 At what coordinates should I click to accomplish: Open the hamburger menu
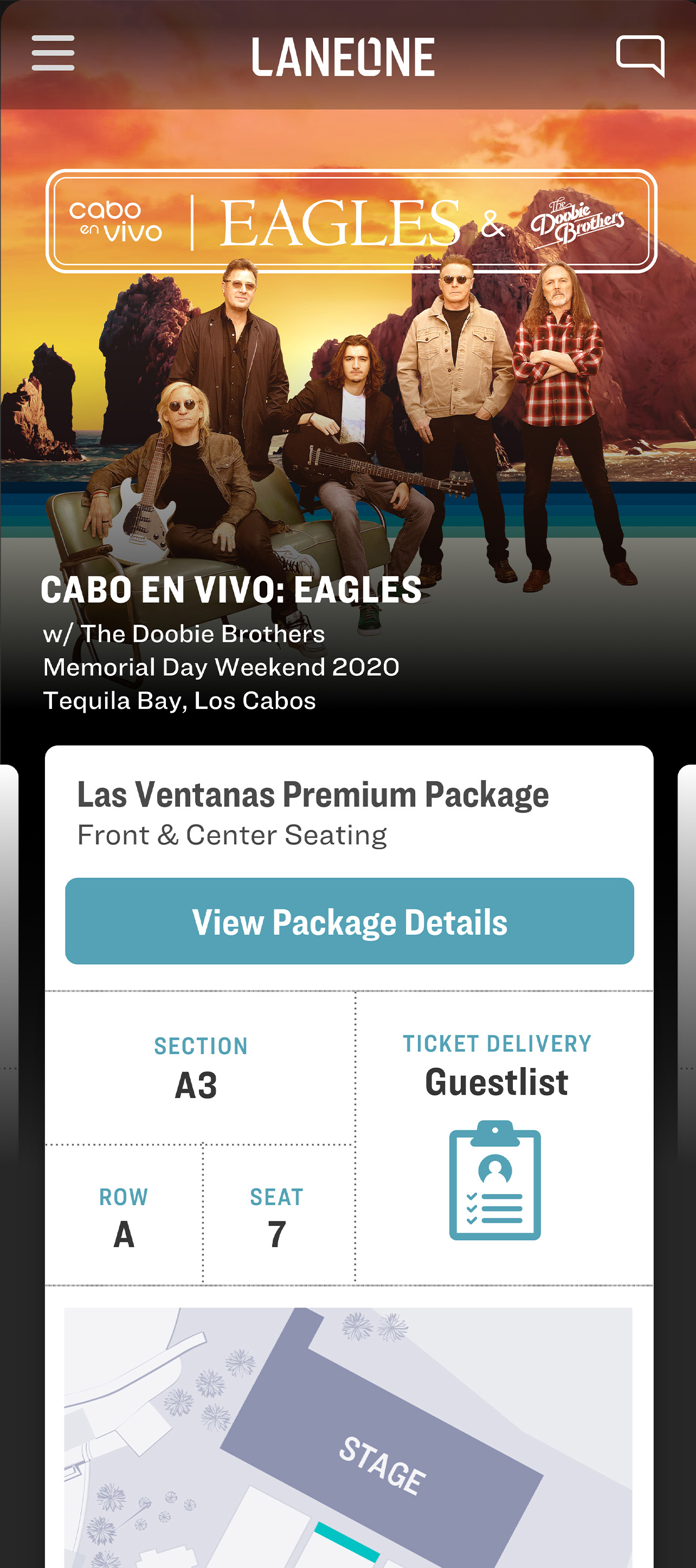[x=53, y=53]
